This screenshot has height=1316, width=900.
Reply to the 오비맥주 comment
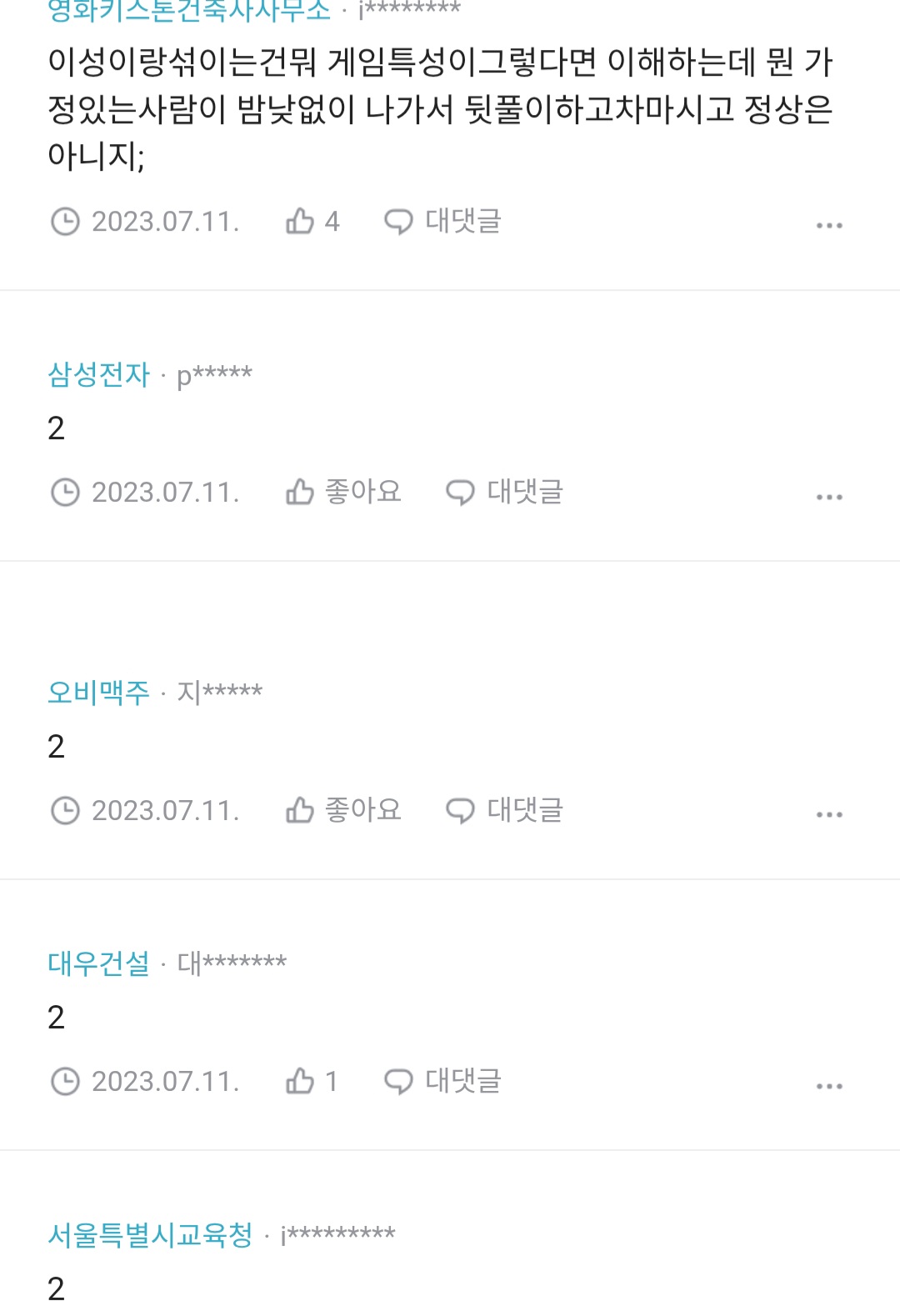(504, 810)
